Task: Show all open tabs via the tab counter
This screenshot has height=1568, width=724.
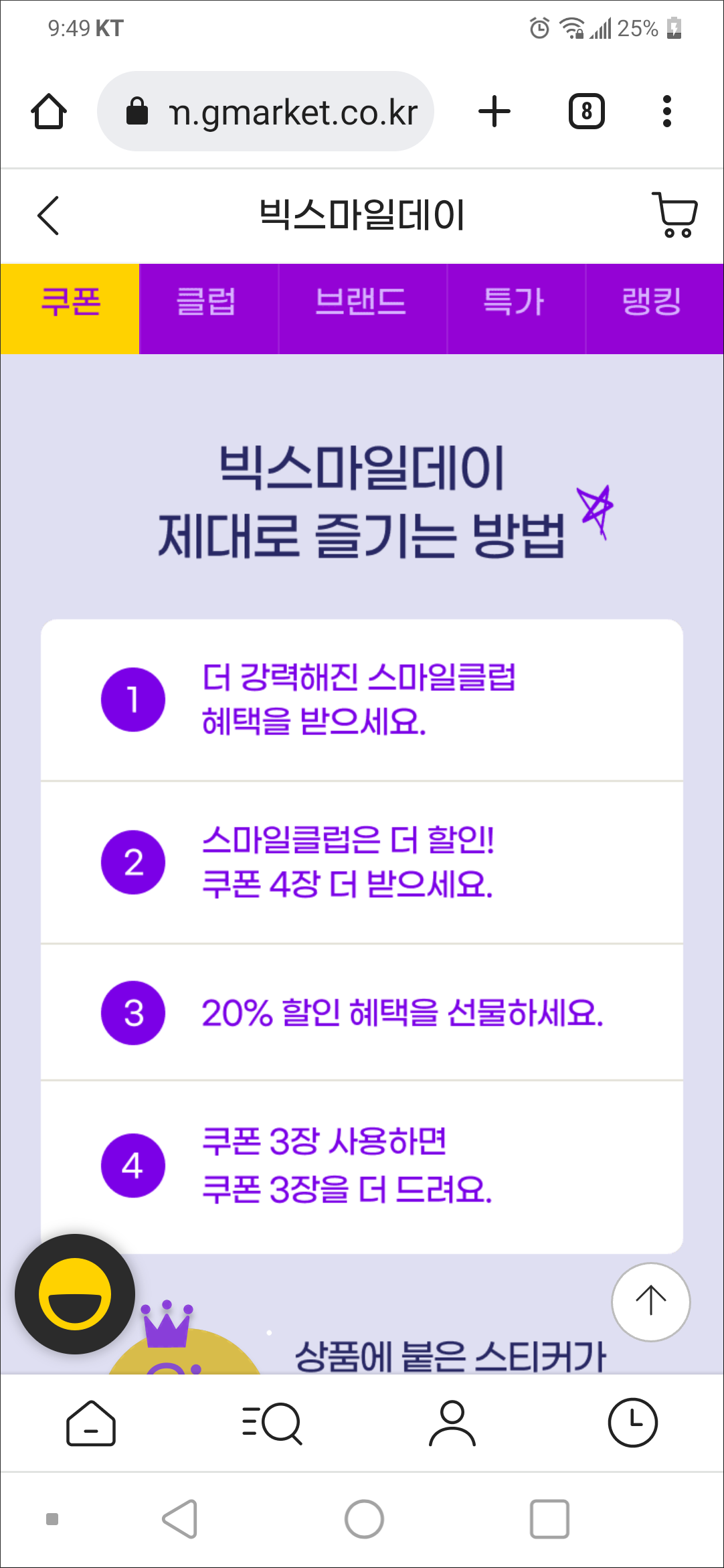Action: (x=585, y=110)
